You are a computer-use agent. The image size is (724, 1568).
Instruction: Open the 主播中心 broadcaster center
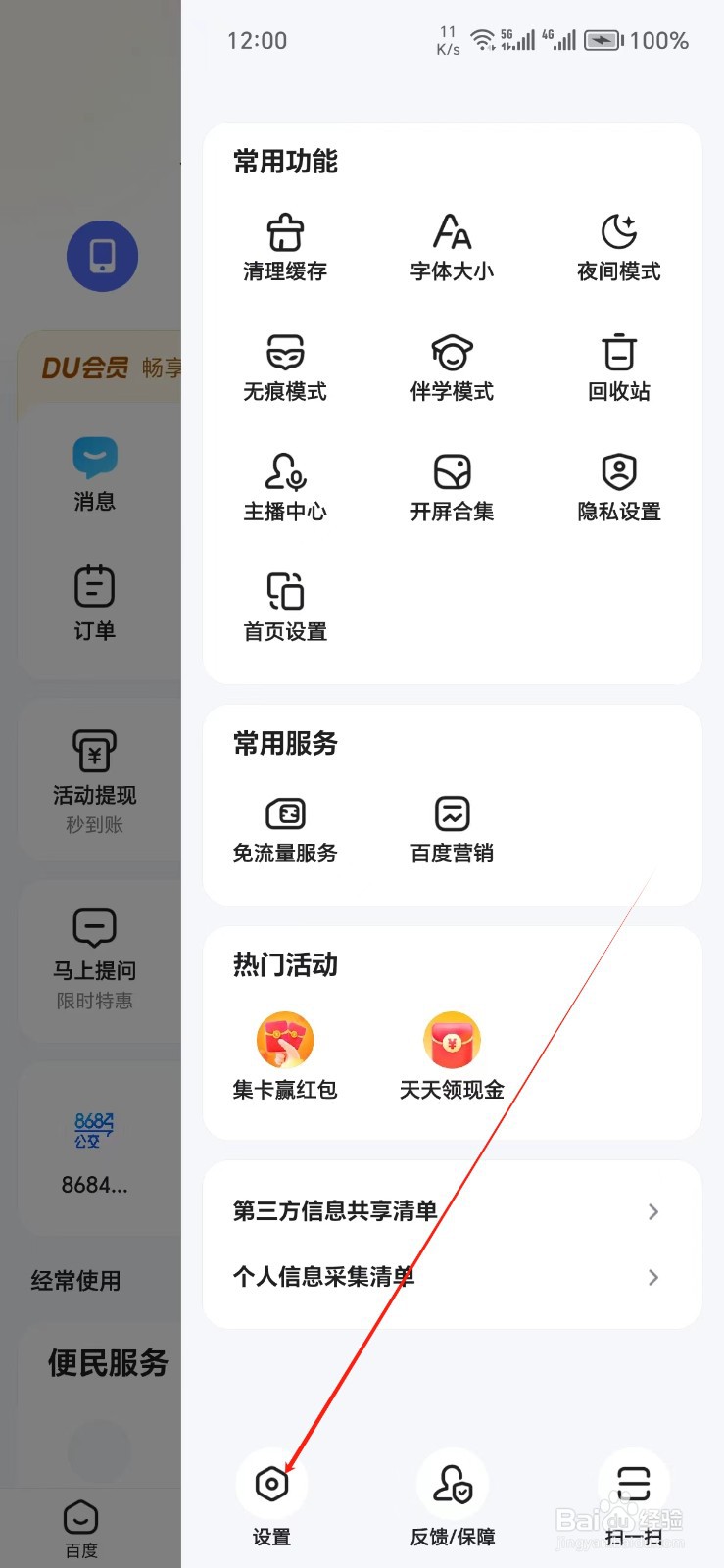pyautogui.click(x=283, y=487)
